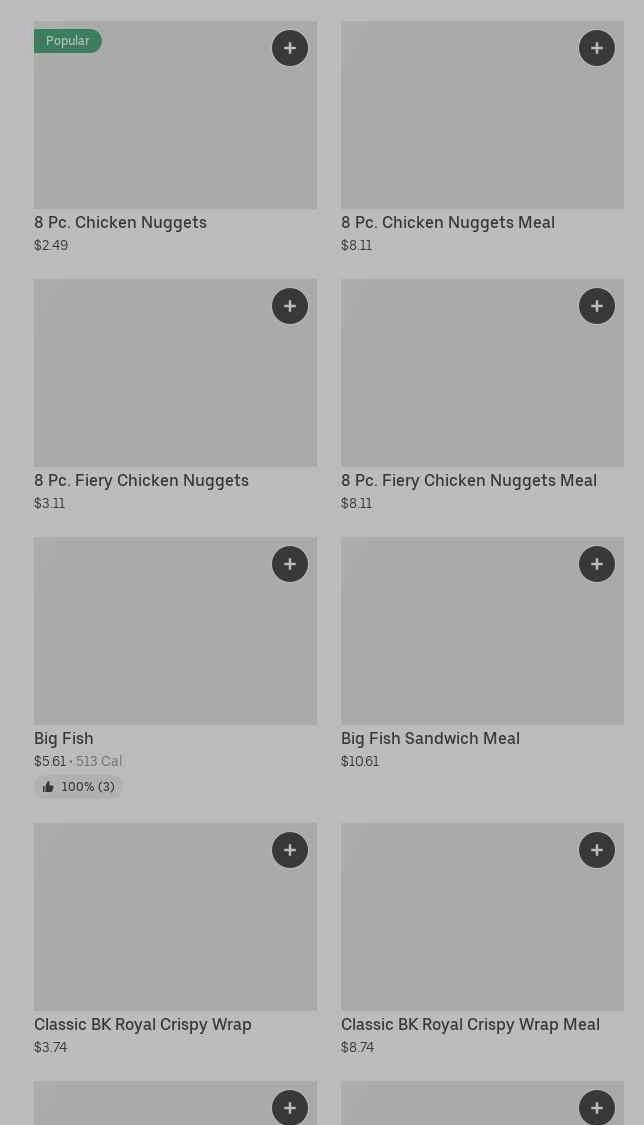Add Big Fish Sandwich Meal to cart
The width and height of the screenshot is (644, 1125).
coord(597,564)
